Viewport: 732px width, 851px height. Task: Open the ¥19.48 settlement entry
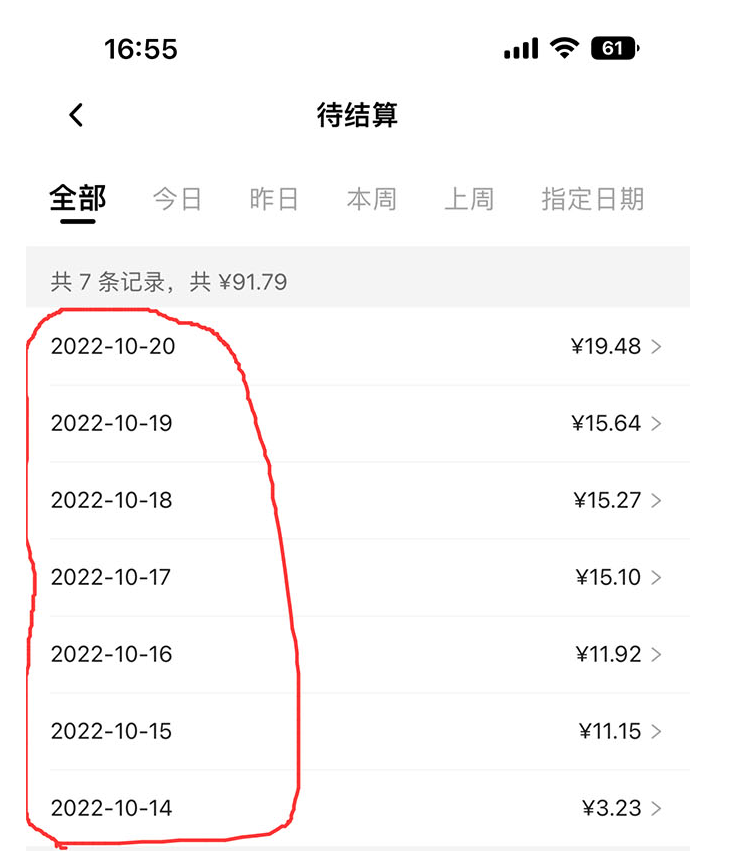click(610, 346)
